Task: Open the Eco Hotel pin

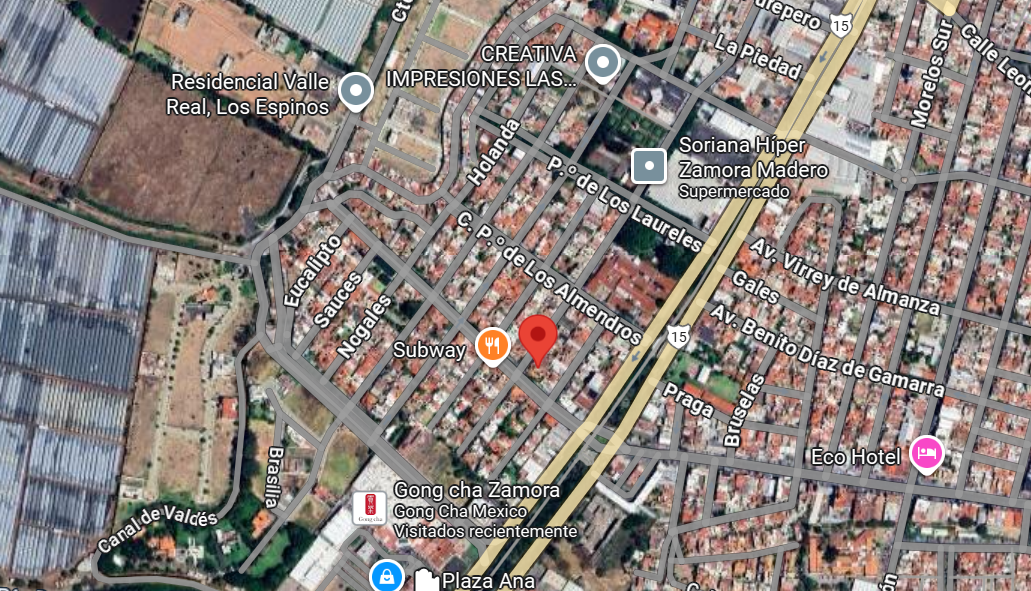Action: point(927,455)
